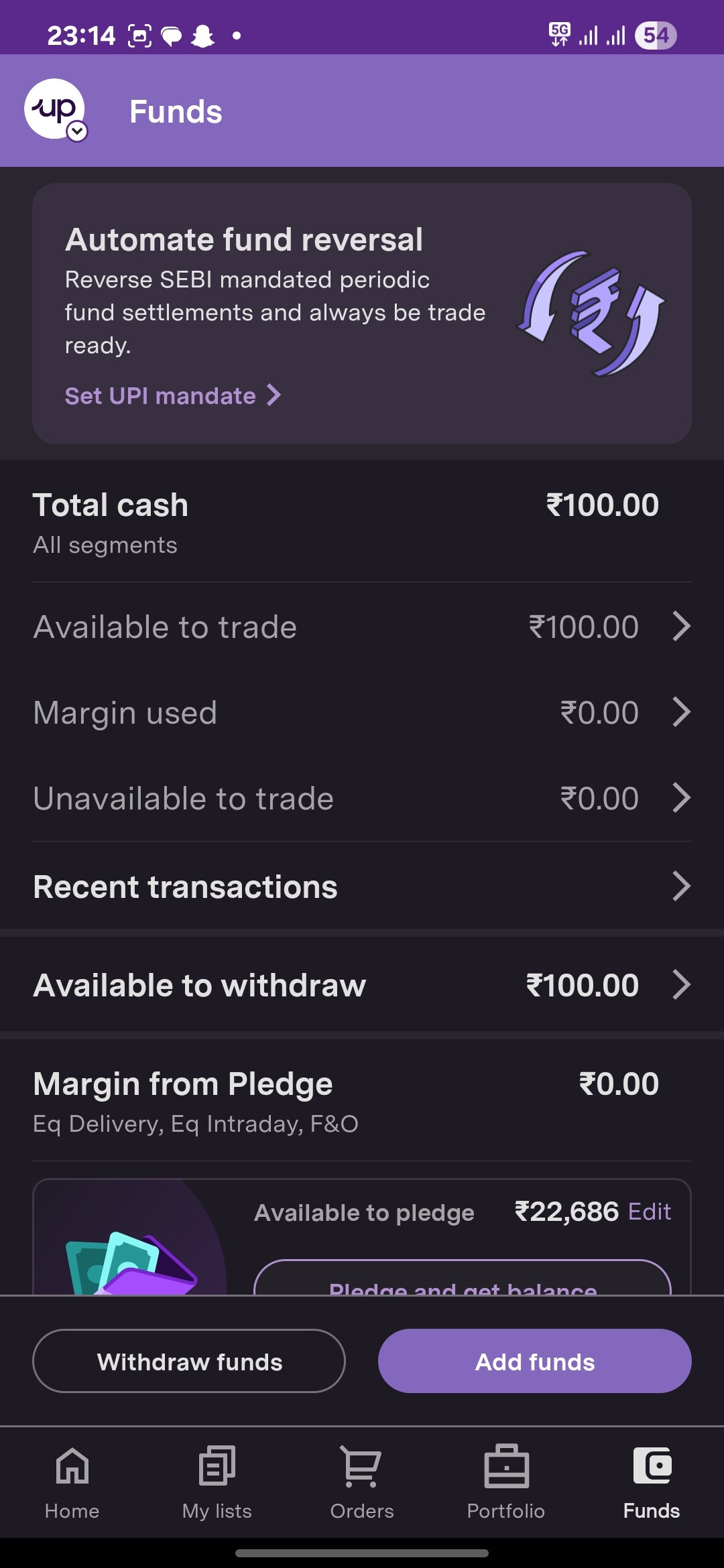Open Unavailable to trade details
Screen dimensions: 724x1568
coord(362,799)
